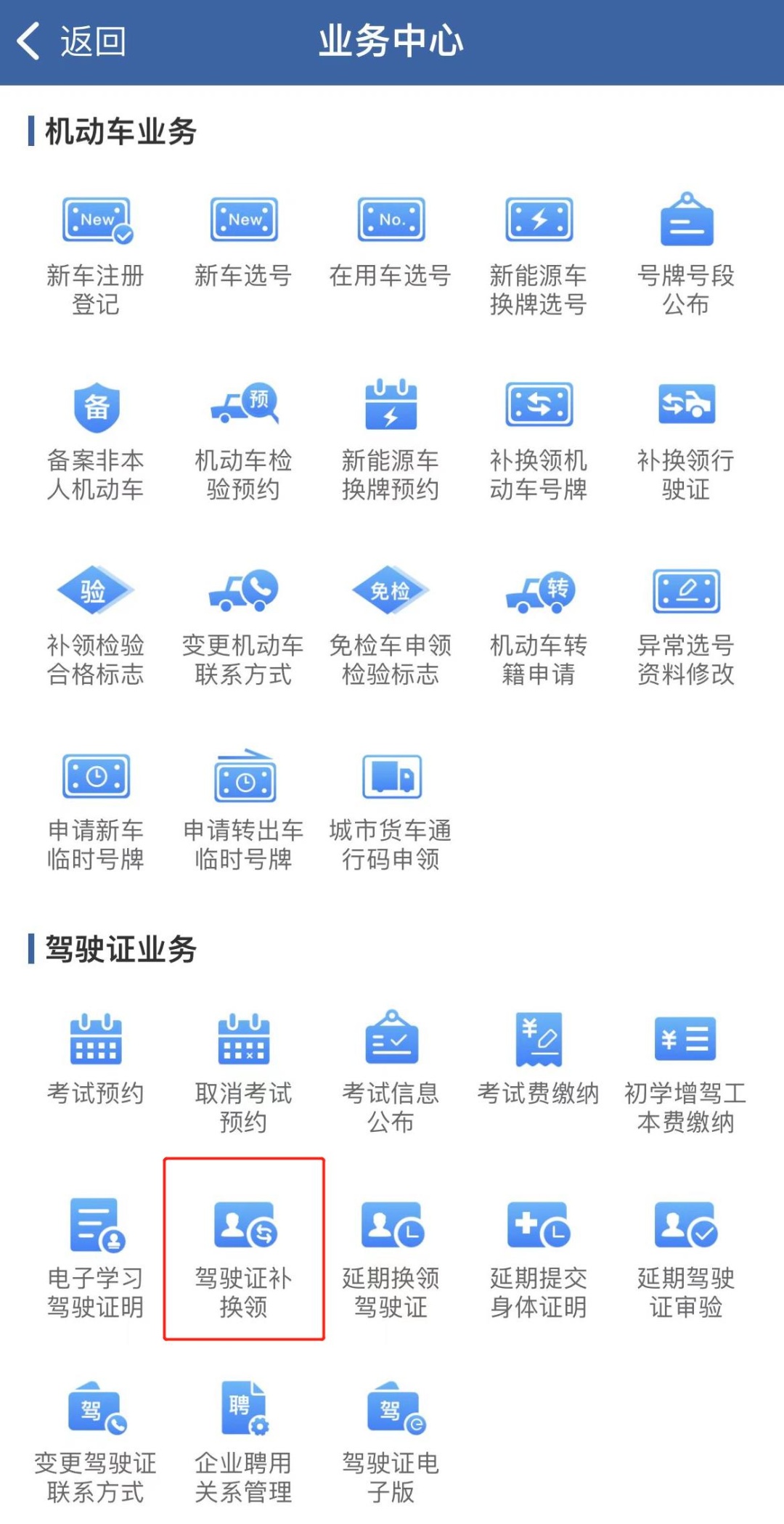This screenshot has height=1524, width=784.
Task: Open 备案非本人机动车
Action: coord(97,440)
